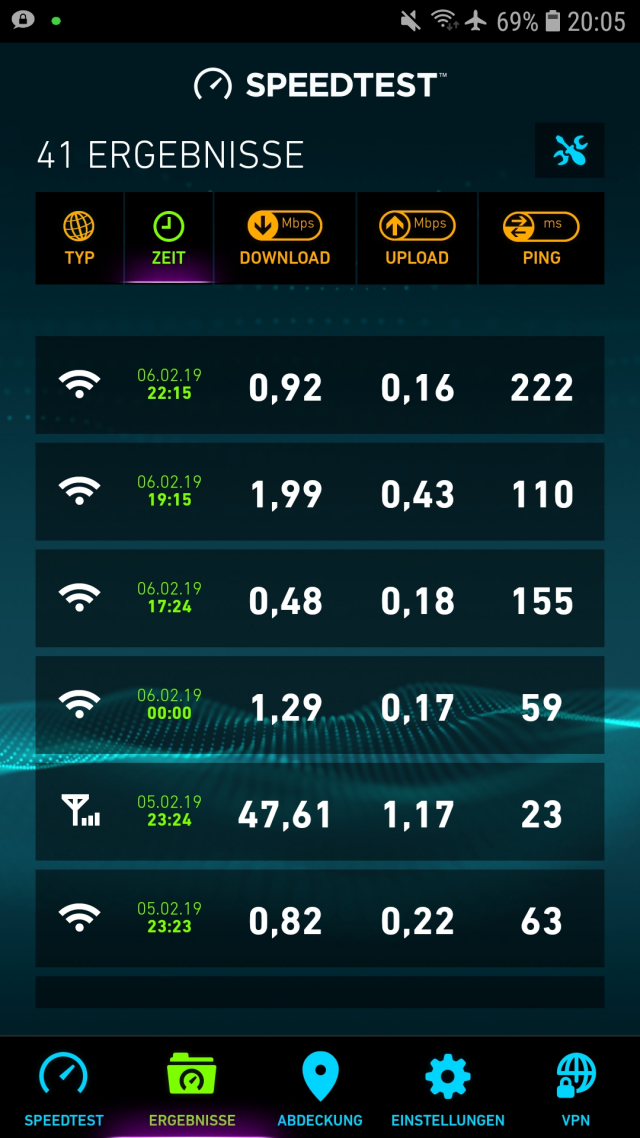Select the Ergebnisse tab
Screen dimensions: 640x1138
(x=192, y=1090)
